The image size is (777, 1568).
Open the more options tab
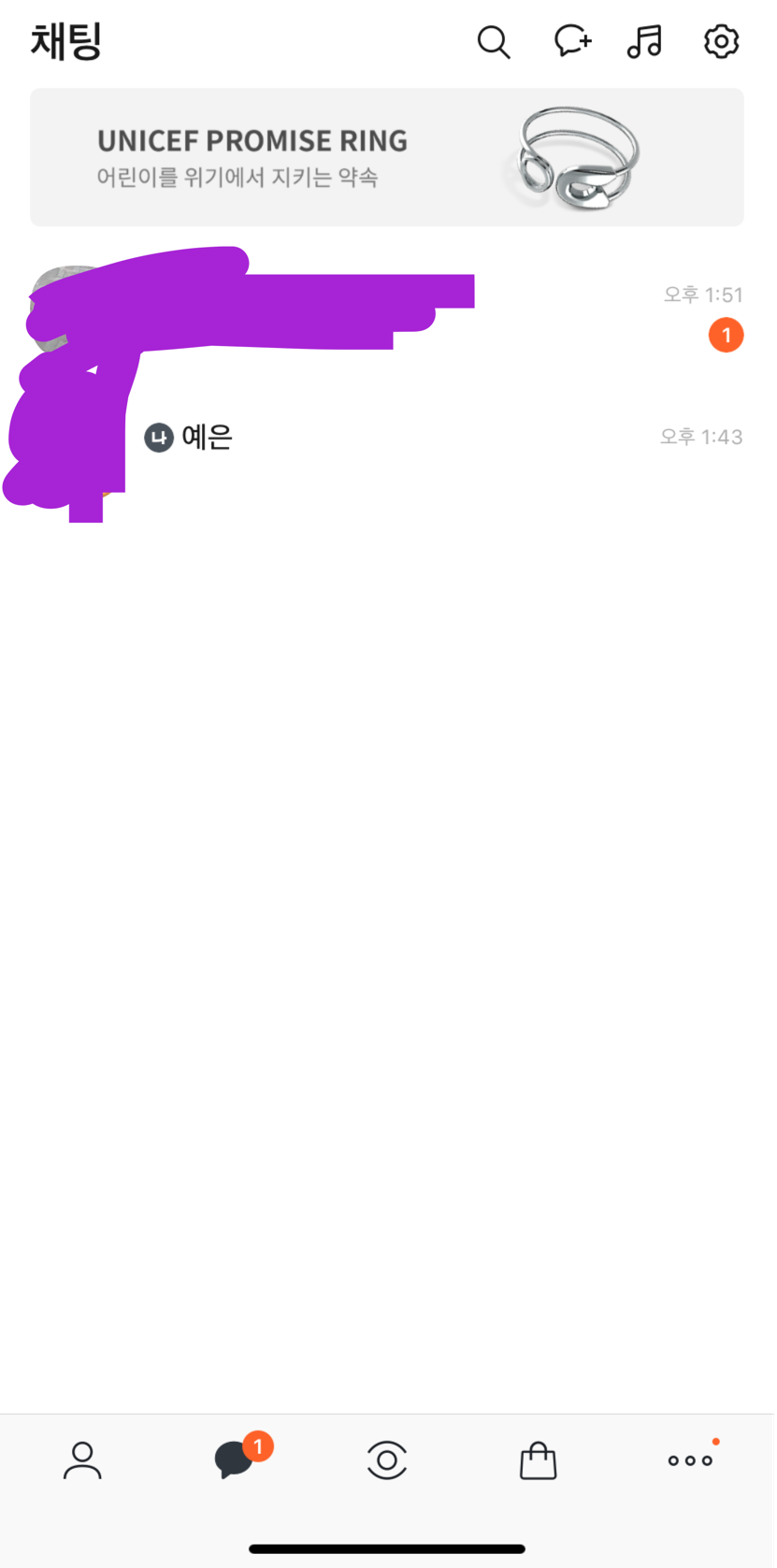pyautogui.click(x=690, y=1460)
